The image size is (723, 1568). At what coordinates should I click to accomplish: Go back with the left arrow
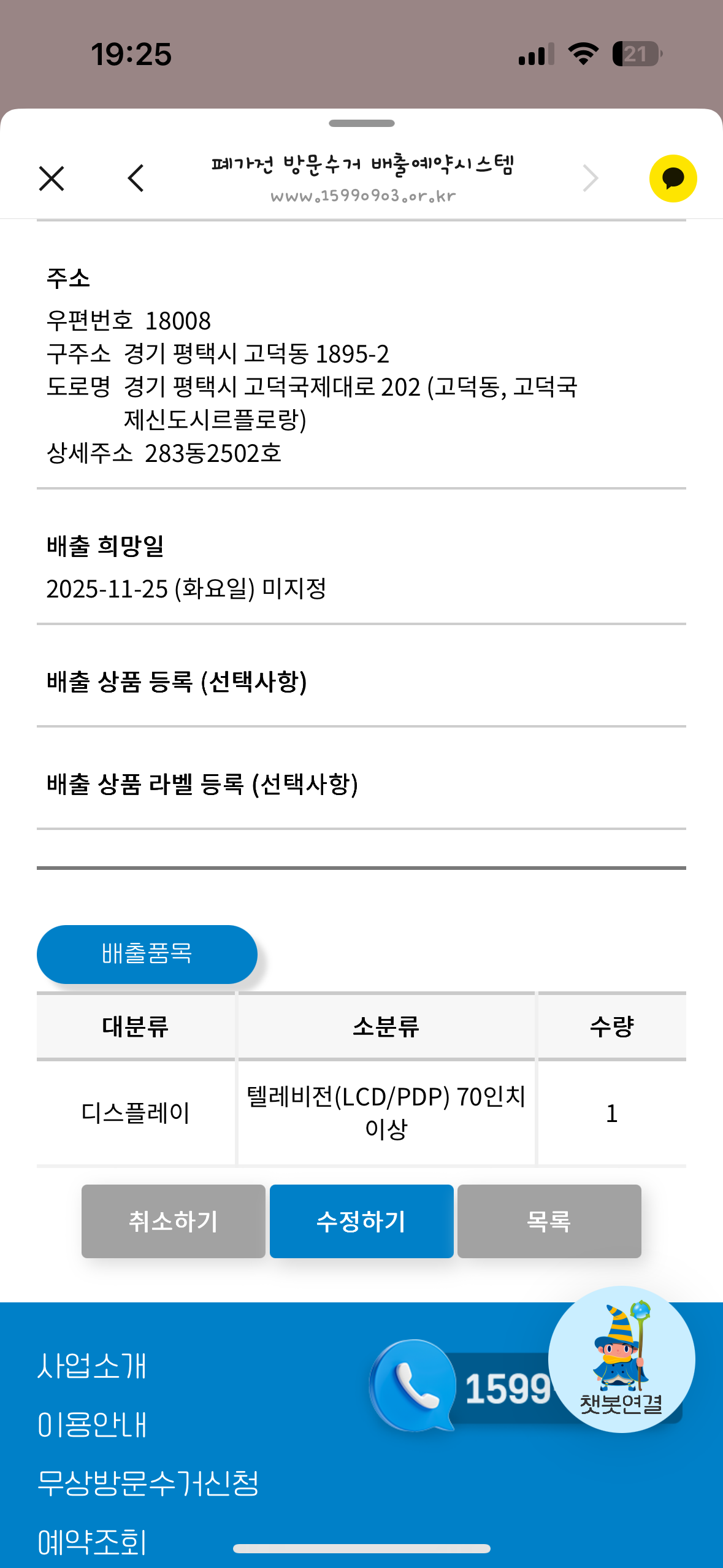(136, 179)
